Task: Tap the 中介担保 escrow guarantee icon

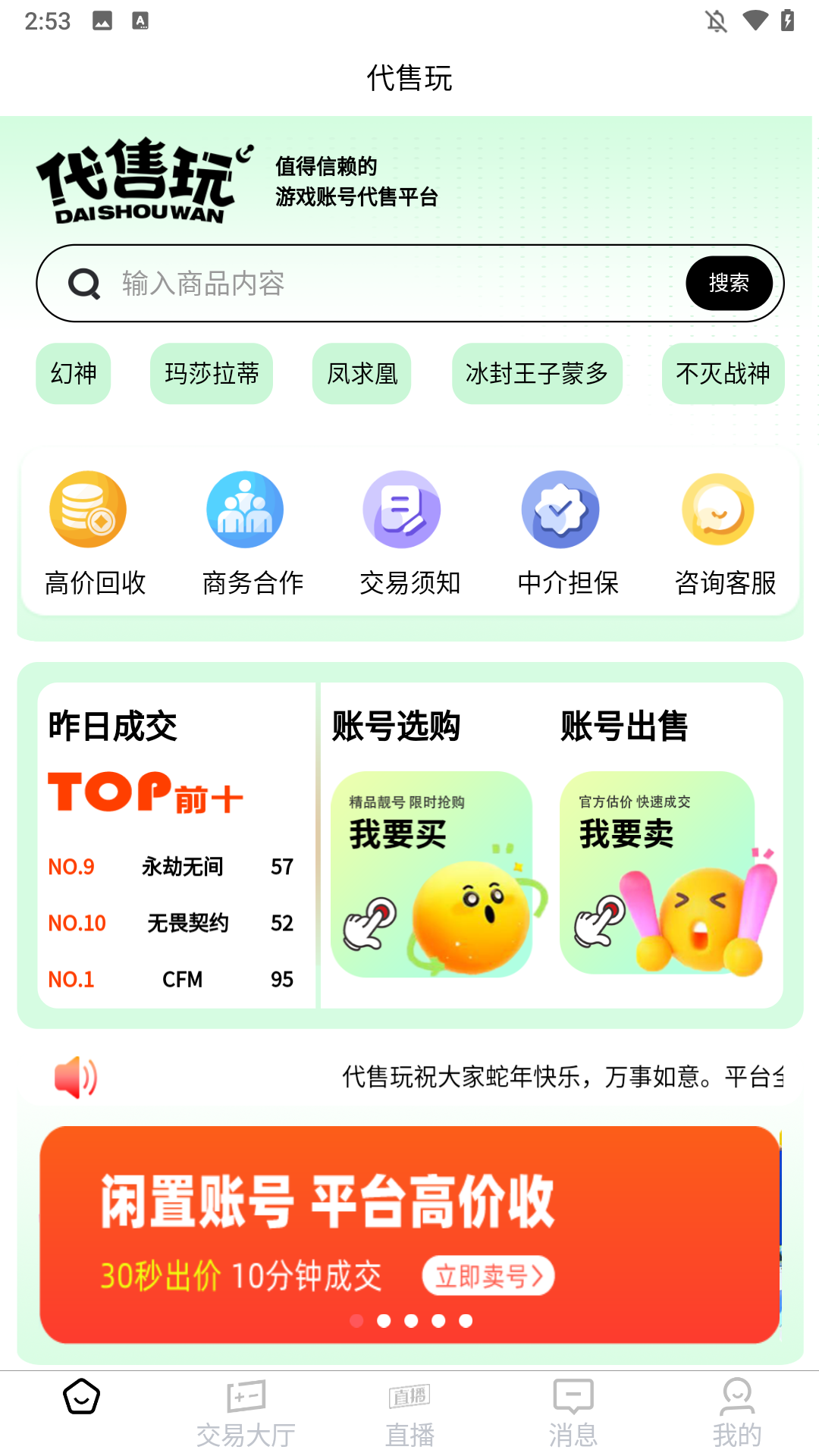Action: coord(560,508)
